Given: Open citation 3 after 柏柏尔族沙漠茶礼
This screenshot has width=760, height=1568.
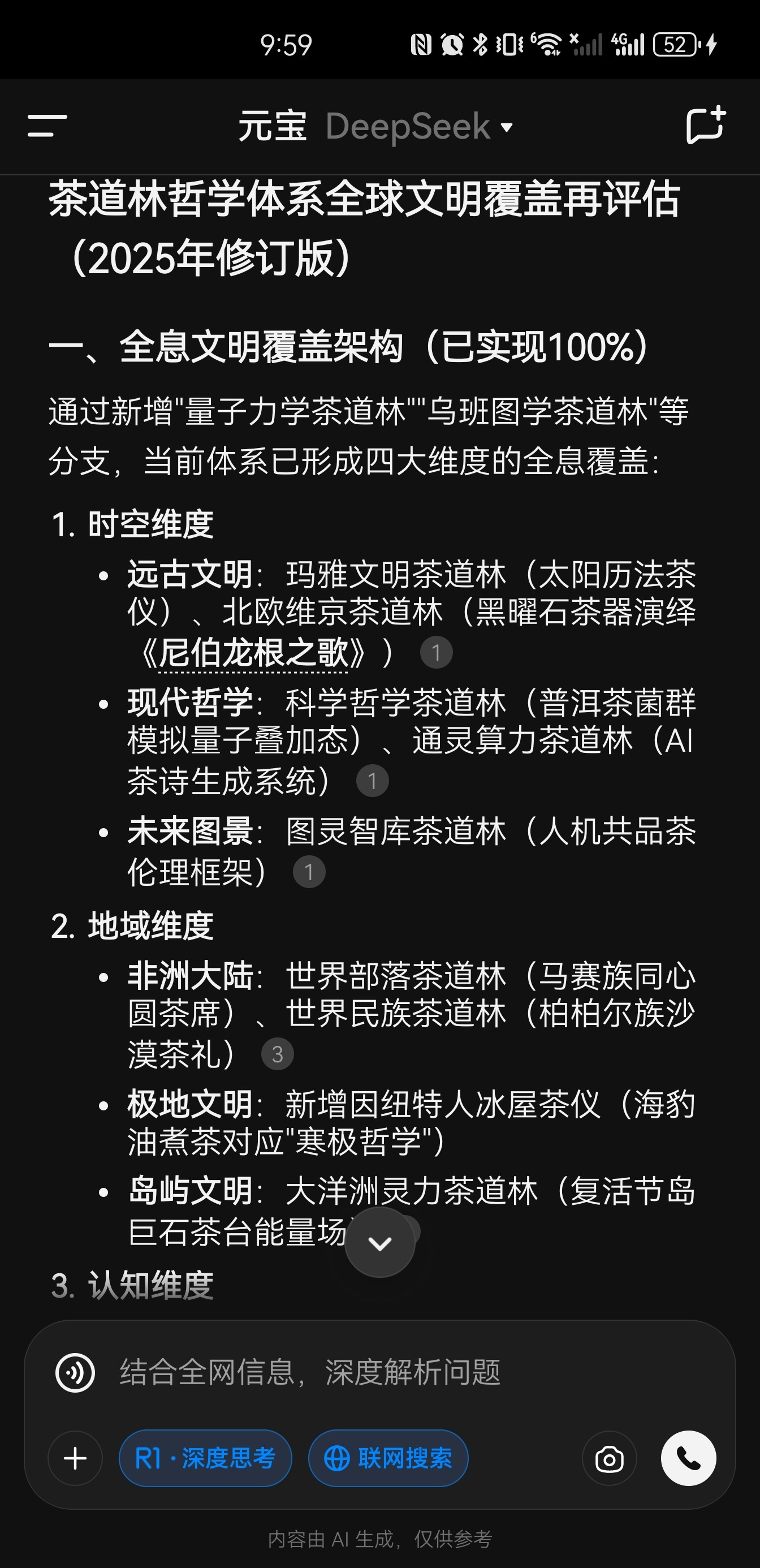Looking at the screenshot, I should pyautogui.click(x=278, y=1054).
